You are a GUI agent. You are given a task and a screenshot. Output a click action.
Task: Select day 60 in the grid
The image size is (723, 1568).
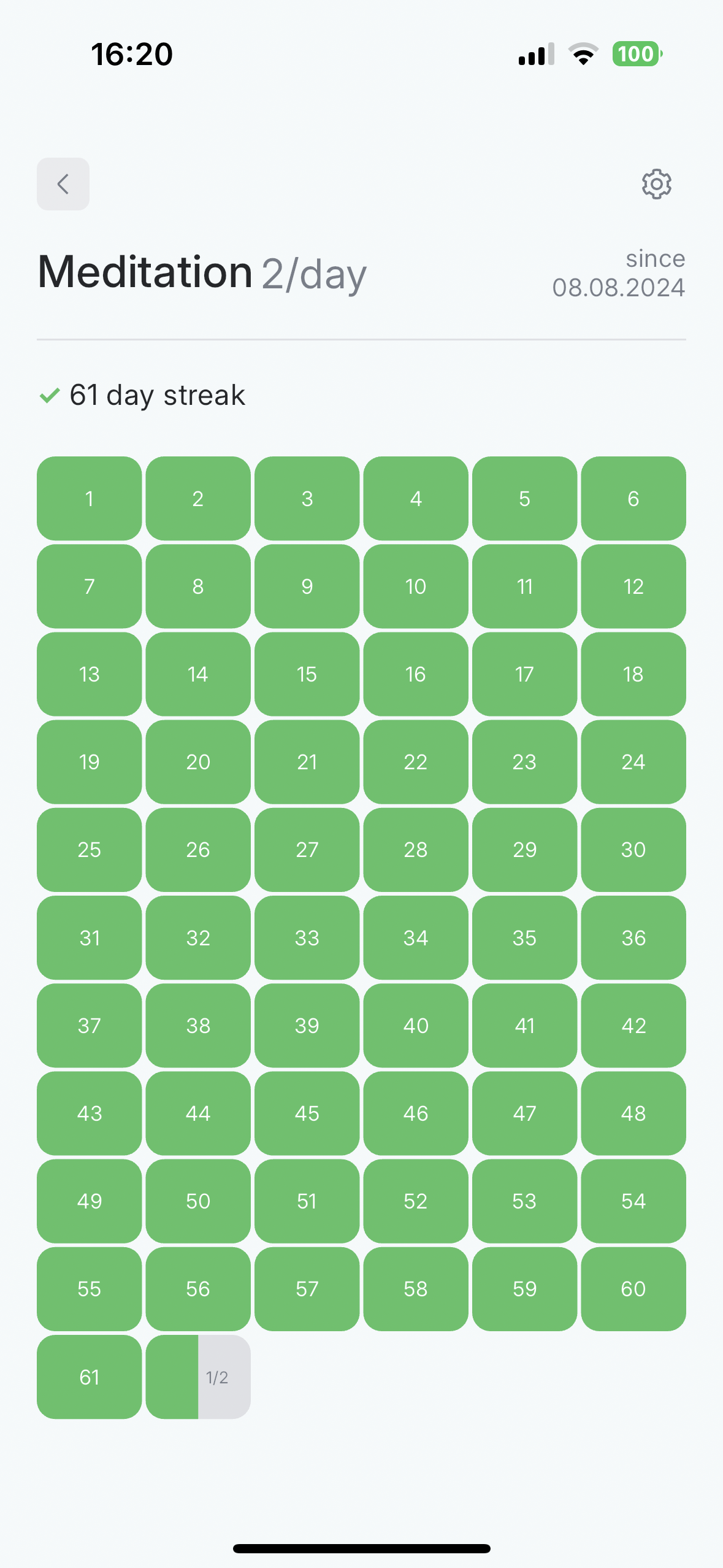[633, 1288]
